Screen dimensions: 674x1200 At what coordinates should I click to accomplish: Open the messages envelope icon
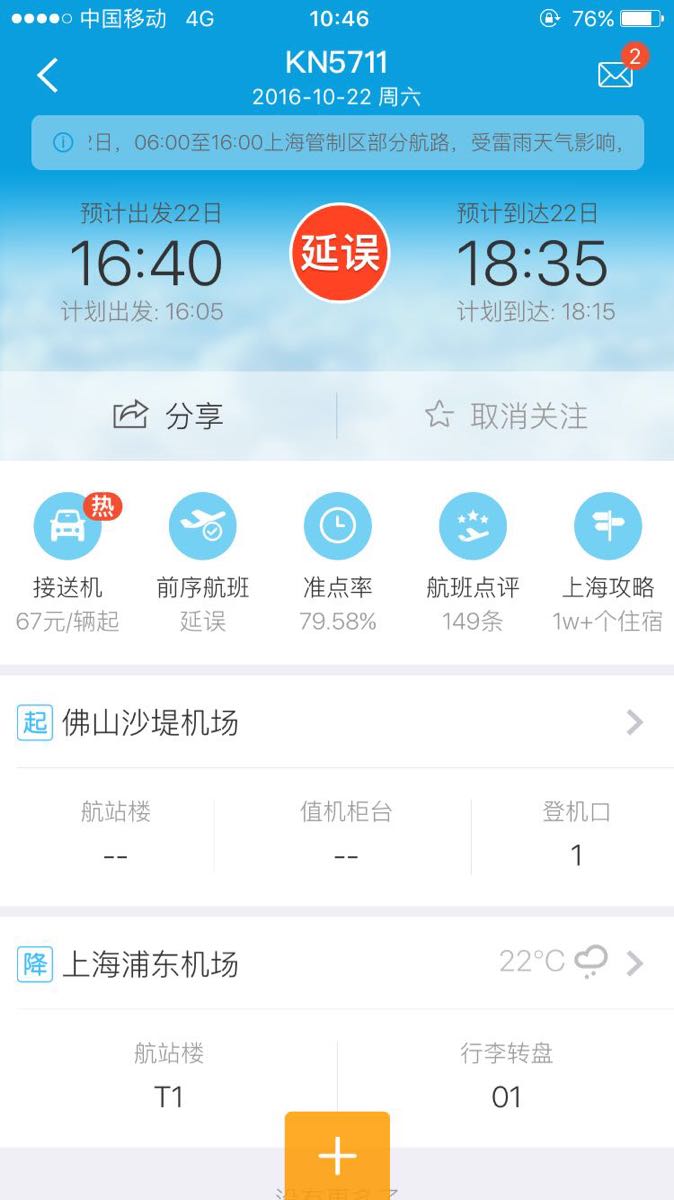pyautogui.click(x=616, y=75)
